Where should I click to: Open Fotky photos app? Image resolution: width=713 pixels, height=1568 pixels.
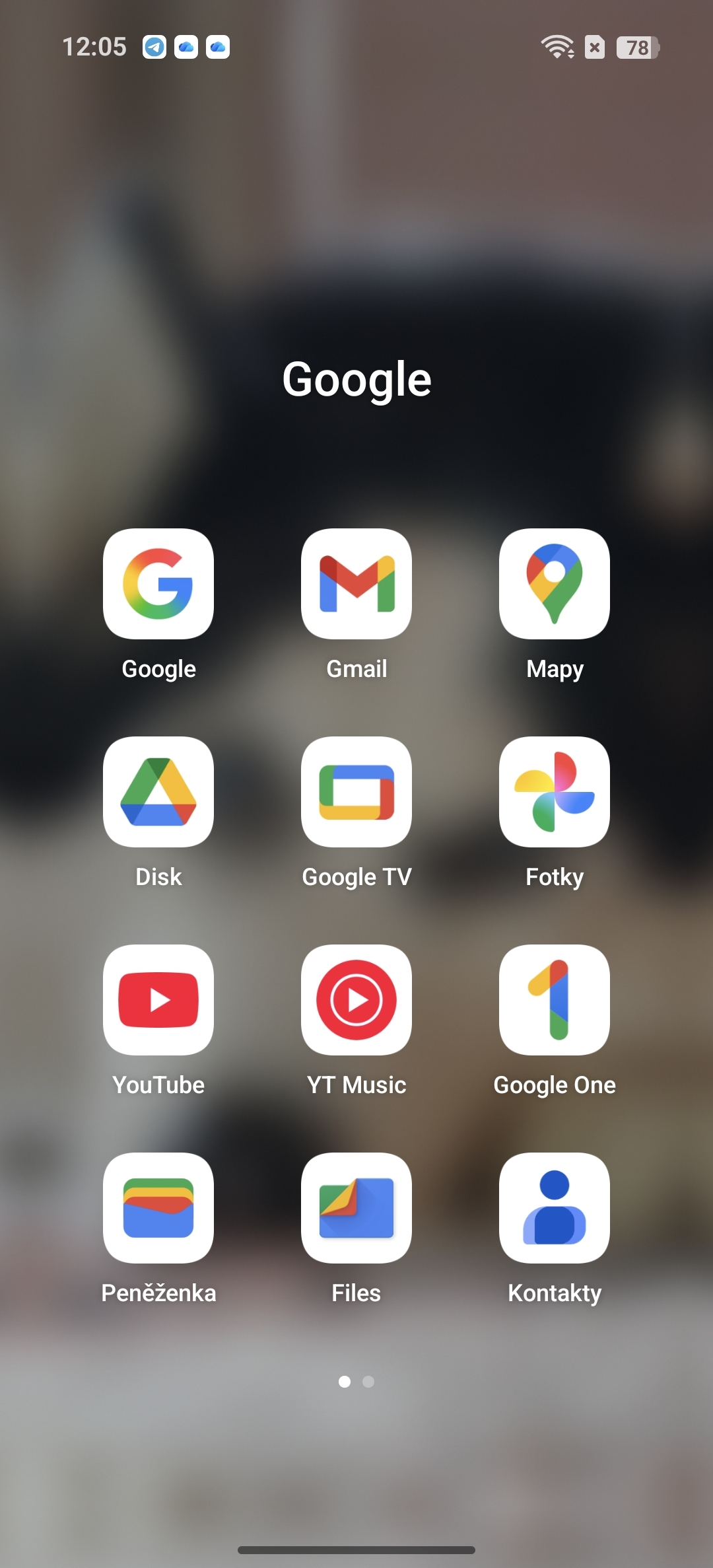[555, 792]
